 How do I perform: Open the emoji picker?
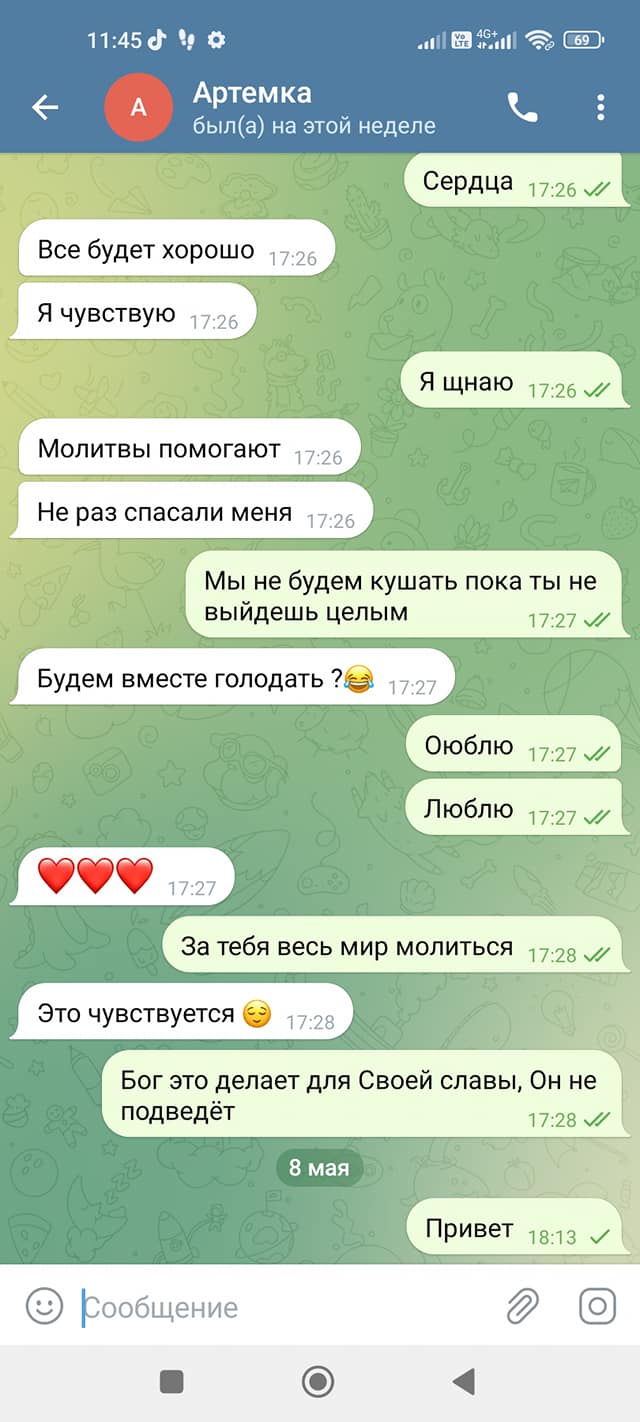(44, 1306)
